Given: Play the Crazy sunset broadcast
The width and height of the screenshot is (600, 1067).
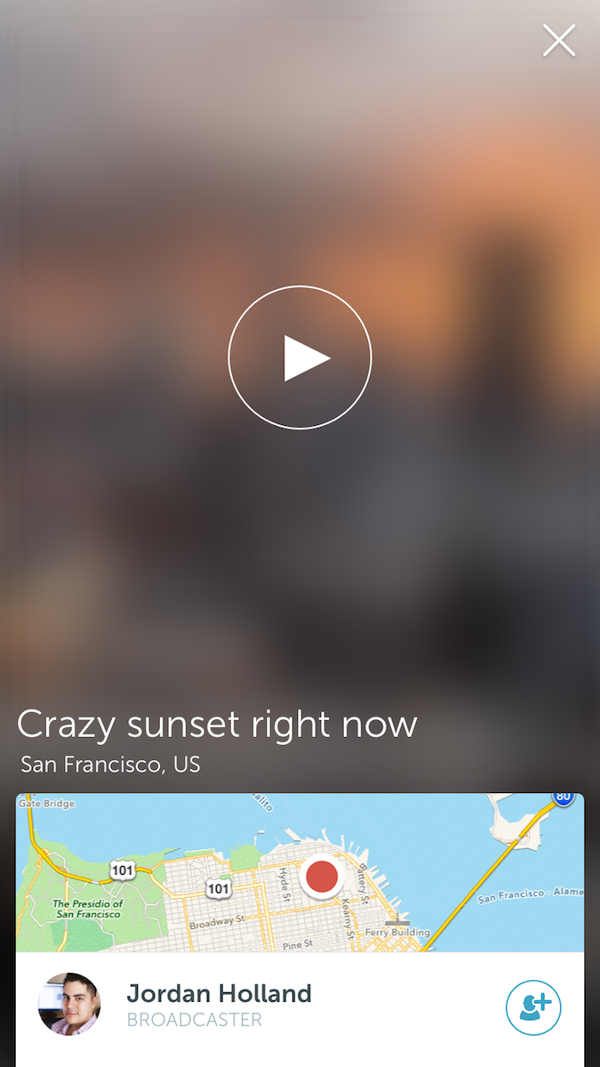Looking at the screenshot, I should pos(300,357).
